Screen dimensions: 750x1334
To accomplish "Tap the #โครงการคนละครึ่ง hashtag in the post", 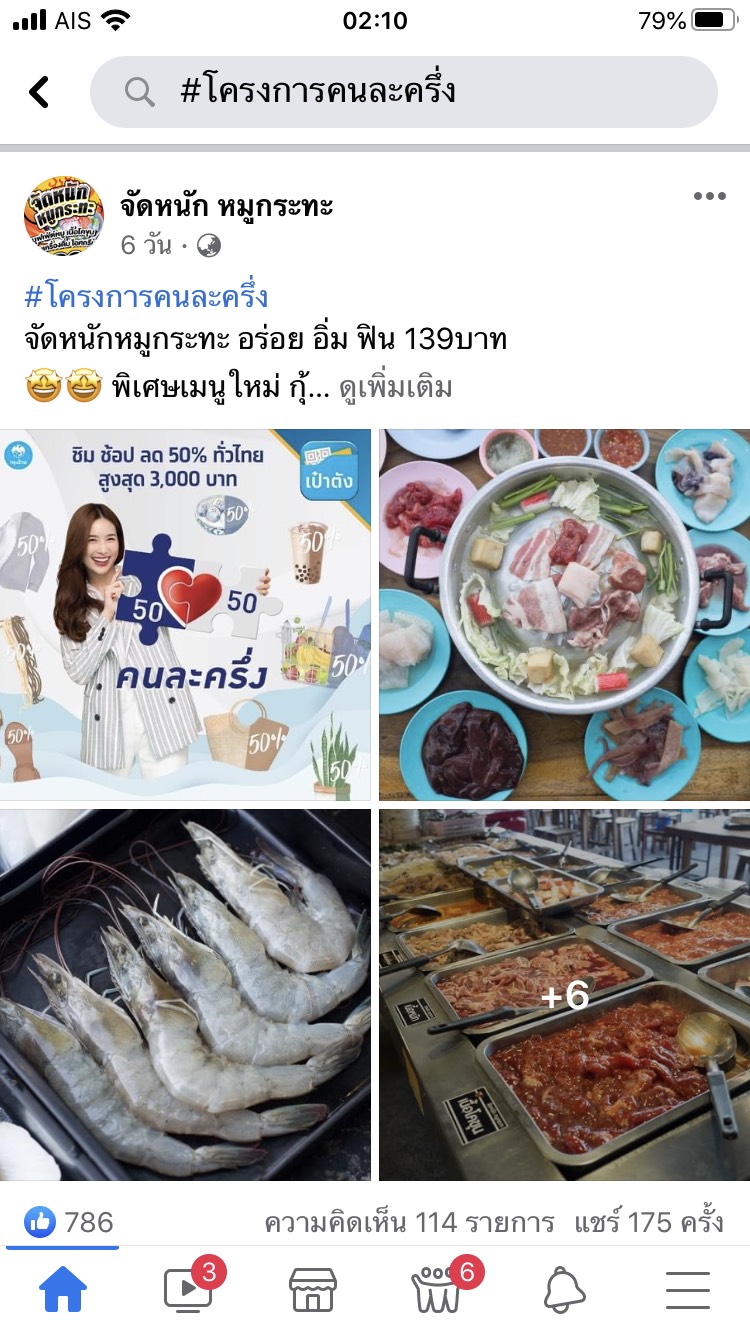I will click(146, 297).
